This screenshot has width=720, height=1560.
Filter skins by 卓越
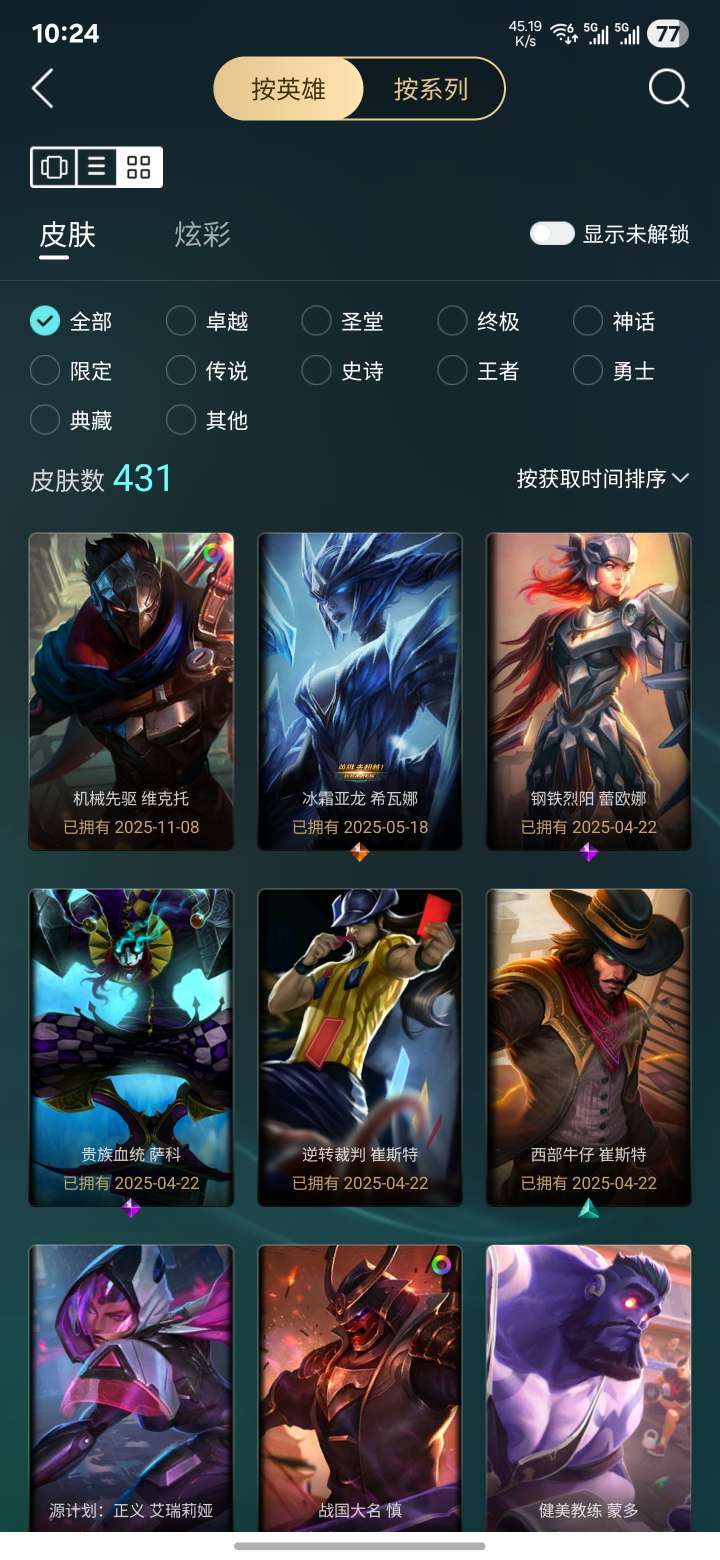[x=181, y=321]
